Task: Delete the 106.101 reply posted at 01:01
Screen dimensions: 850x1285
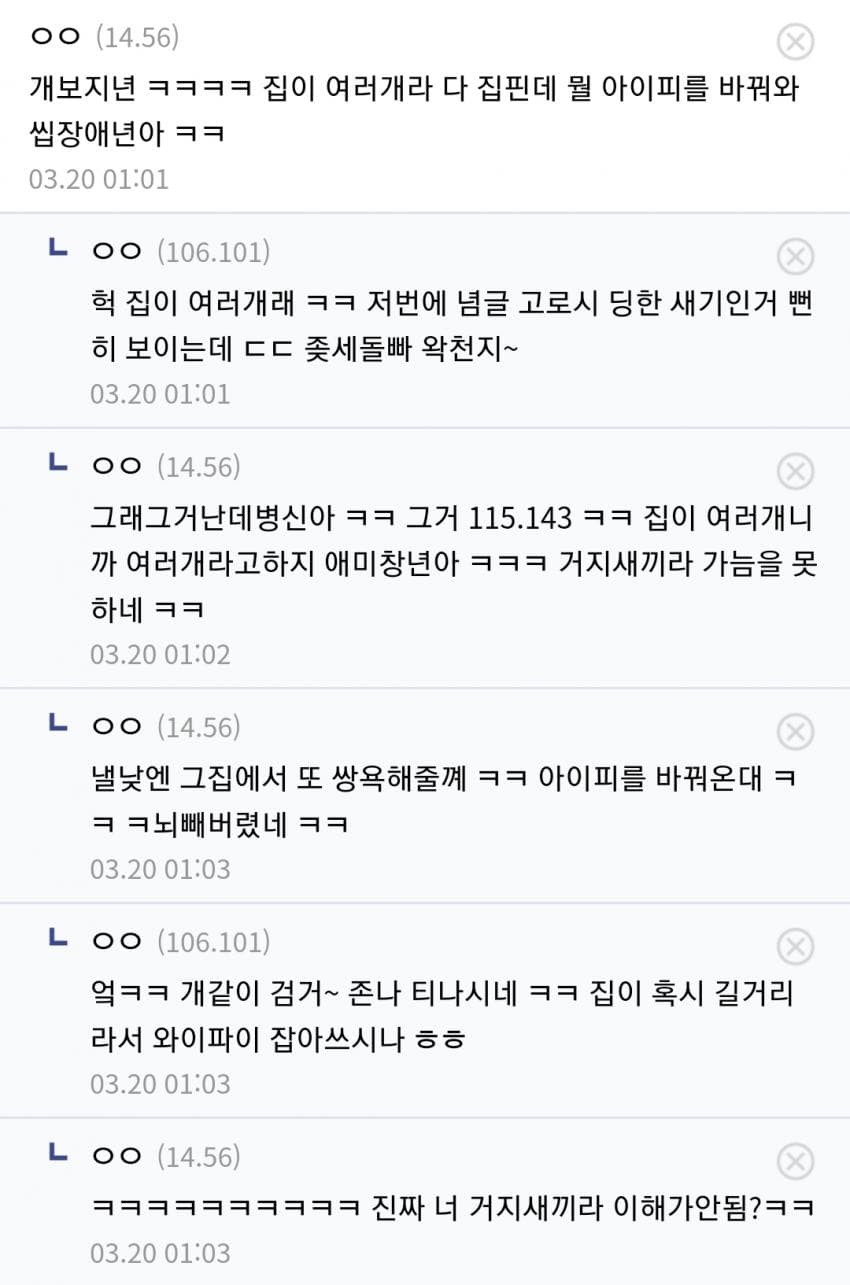Action: pyautogui.click(x=796, y=257)
